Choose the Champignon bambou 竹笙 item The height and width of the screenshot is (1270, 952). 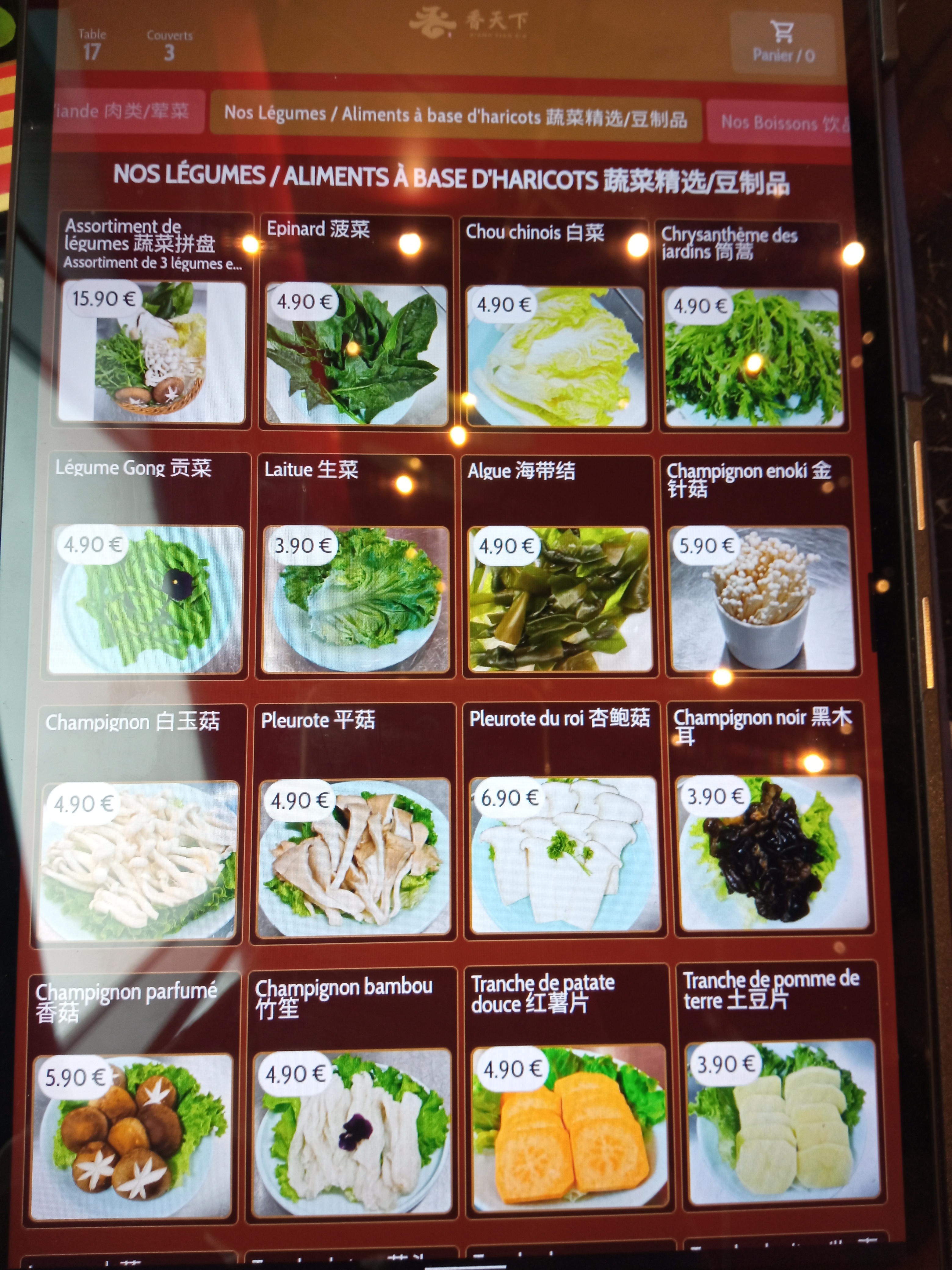coord(352,1131)
